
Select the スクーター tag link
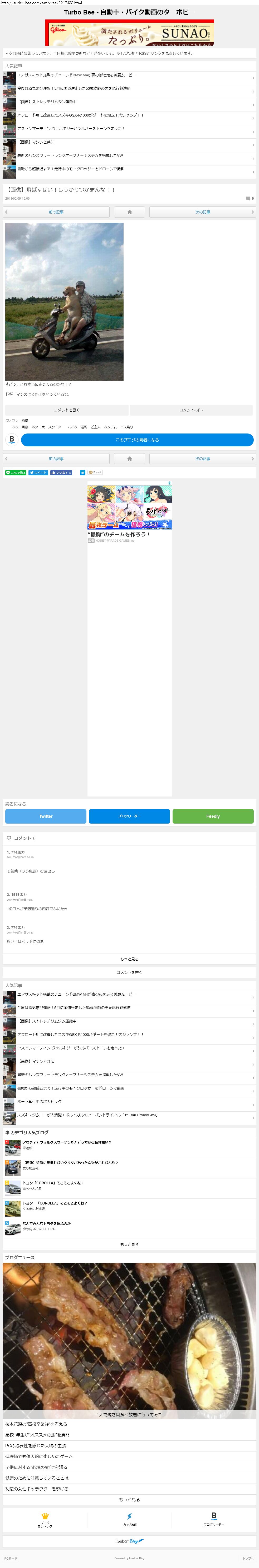(x=55, y=427)
